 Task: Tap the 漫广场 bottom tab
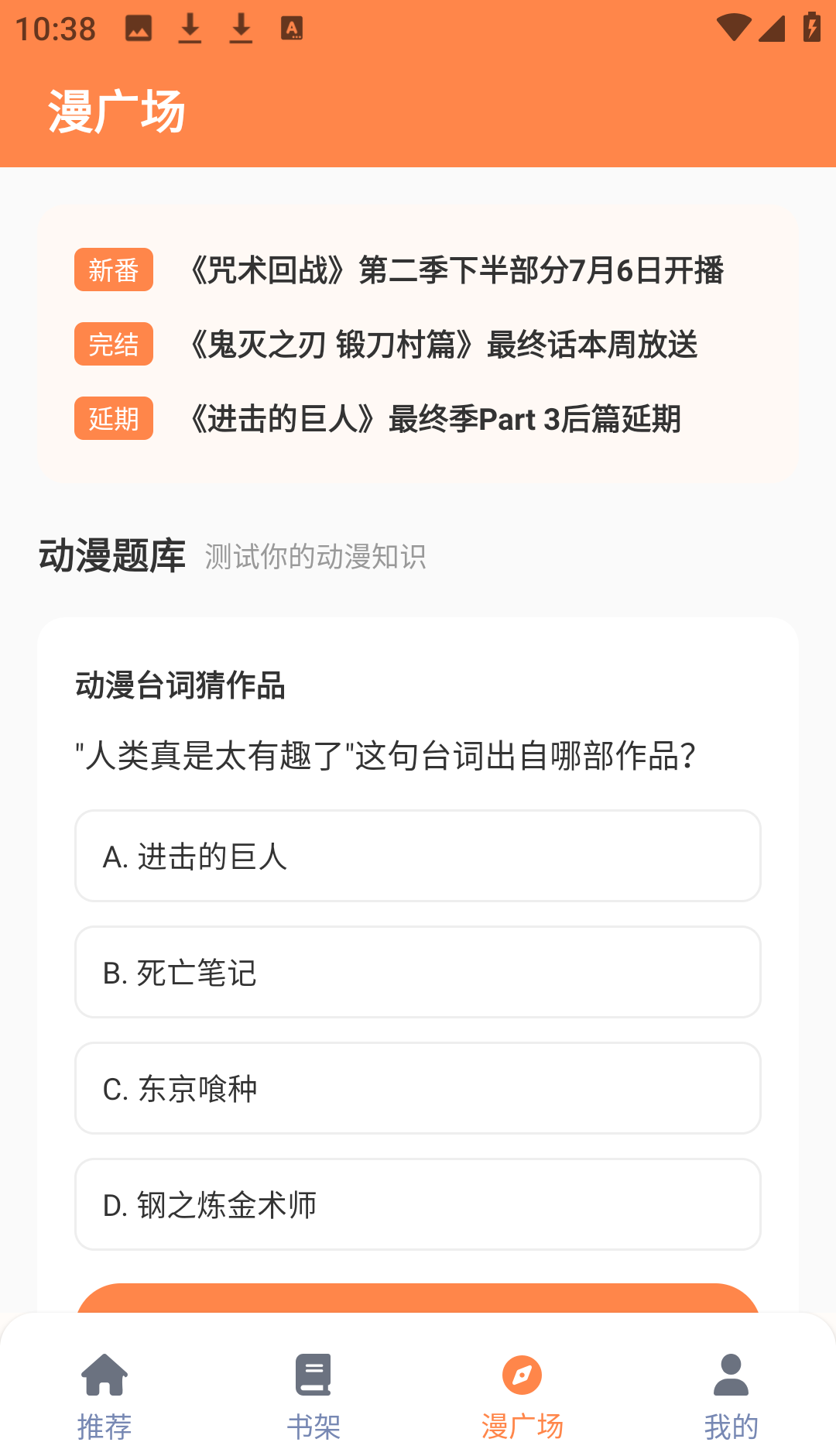522,1396
